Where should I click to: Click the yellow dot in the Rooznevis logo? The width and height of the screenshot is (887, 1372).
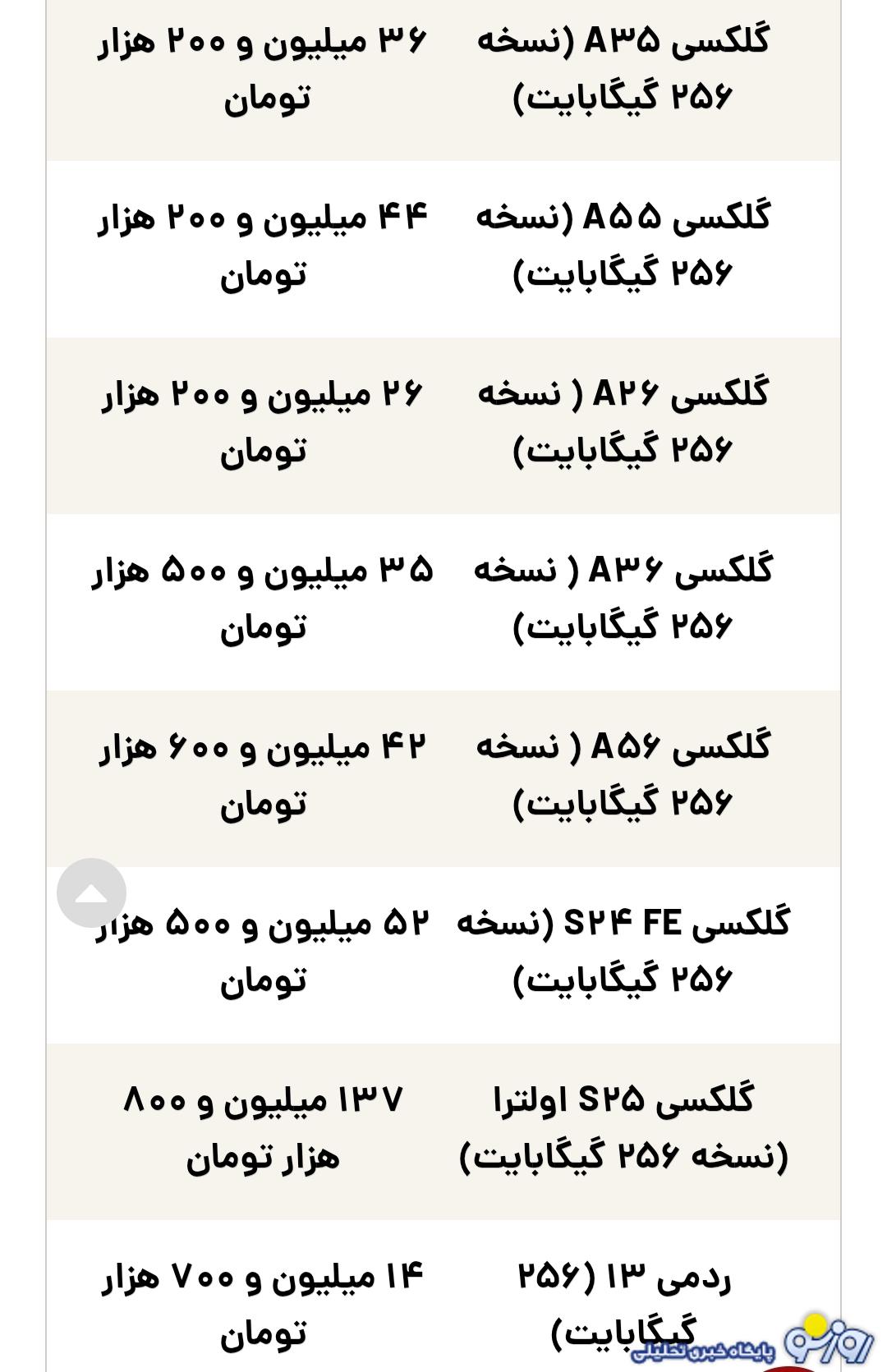pos(814,1324)
